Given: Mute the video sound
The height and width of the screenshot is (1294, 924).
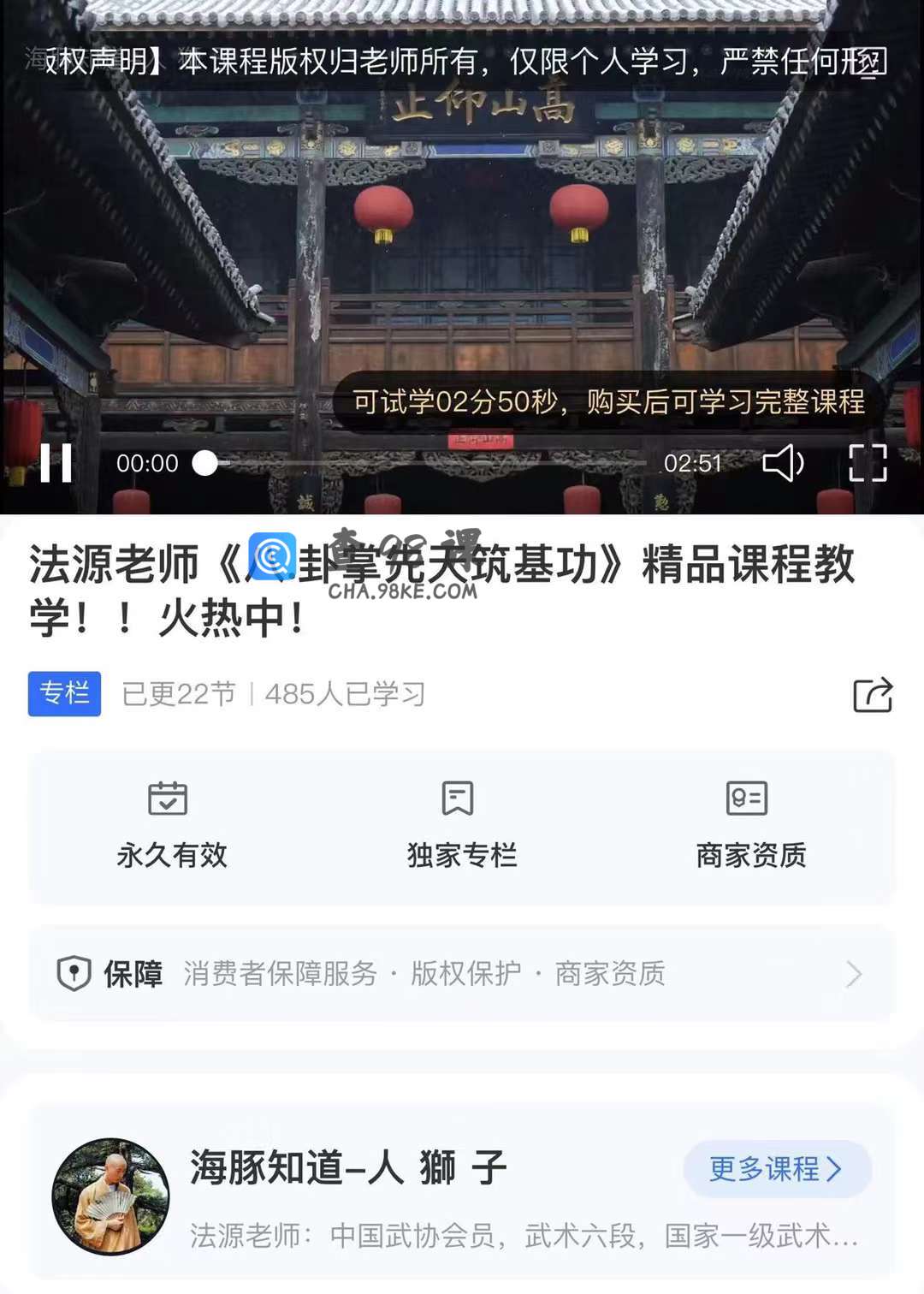Looking at the screenshot, I should 782,463.
